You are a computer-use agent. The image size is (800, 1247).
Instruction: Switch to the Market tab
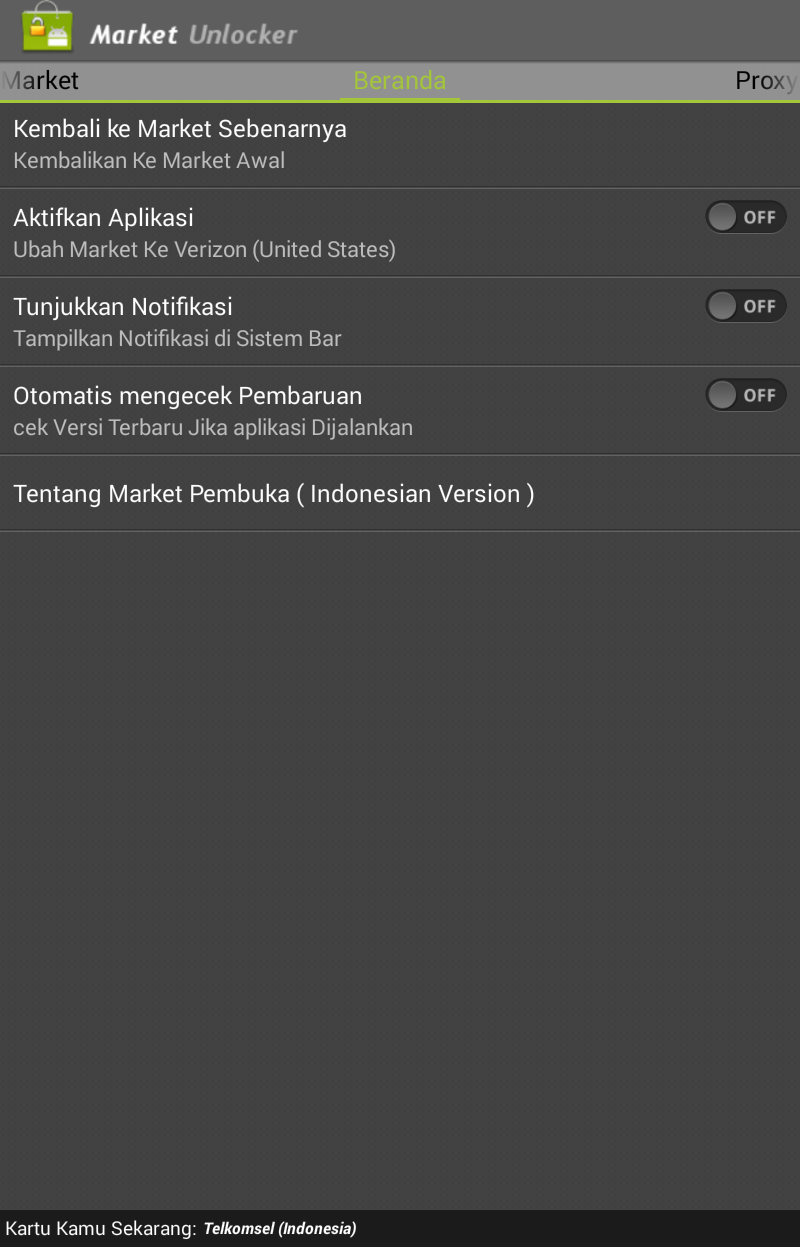point(42,81)
